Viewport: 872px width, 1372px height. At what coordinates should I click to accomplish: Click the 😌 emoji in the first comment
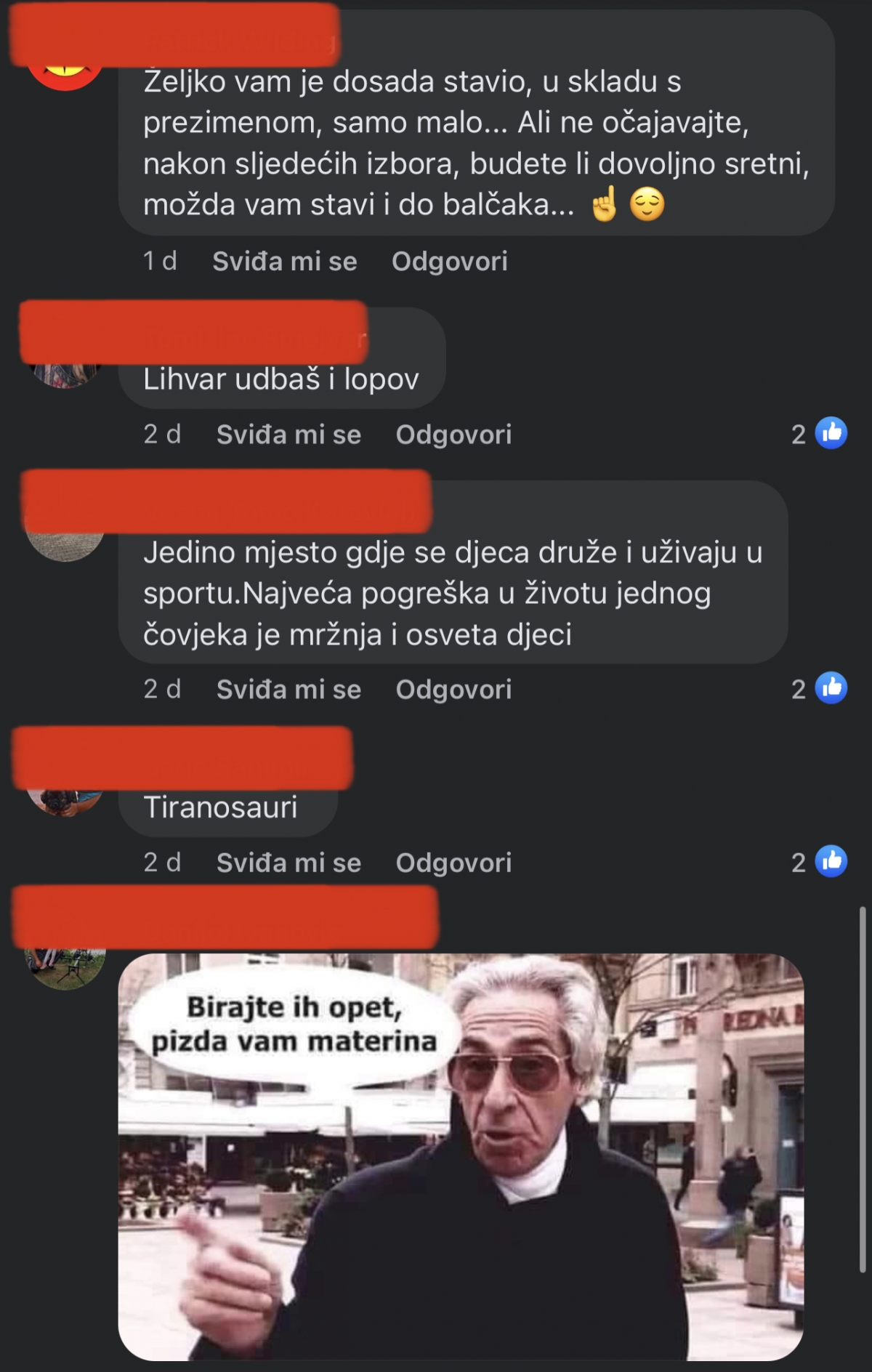click(649, 206)
